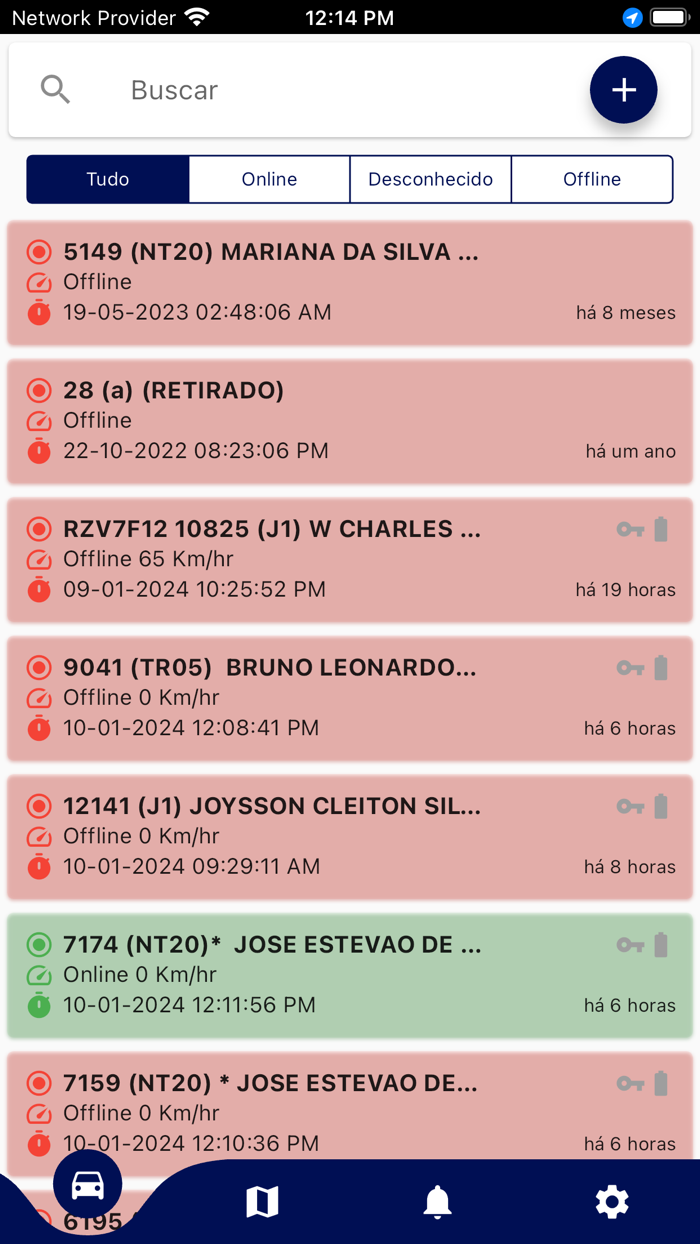Screen dimensions: 700x1244
Task: Switch to the Offline filter tab
Action: pos(592,179)
